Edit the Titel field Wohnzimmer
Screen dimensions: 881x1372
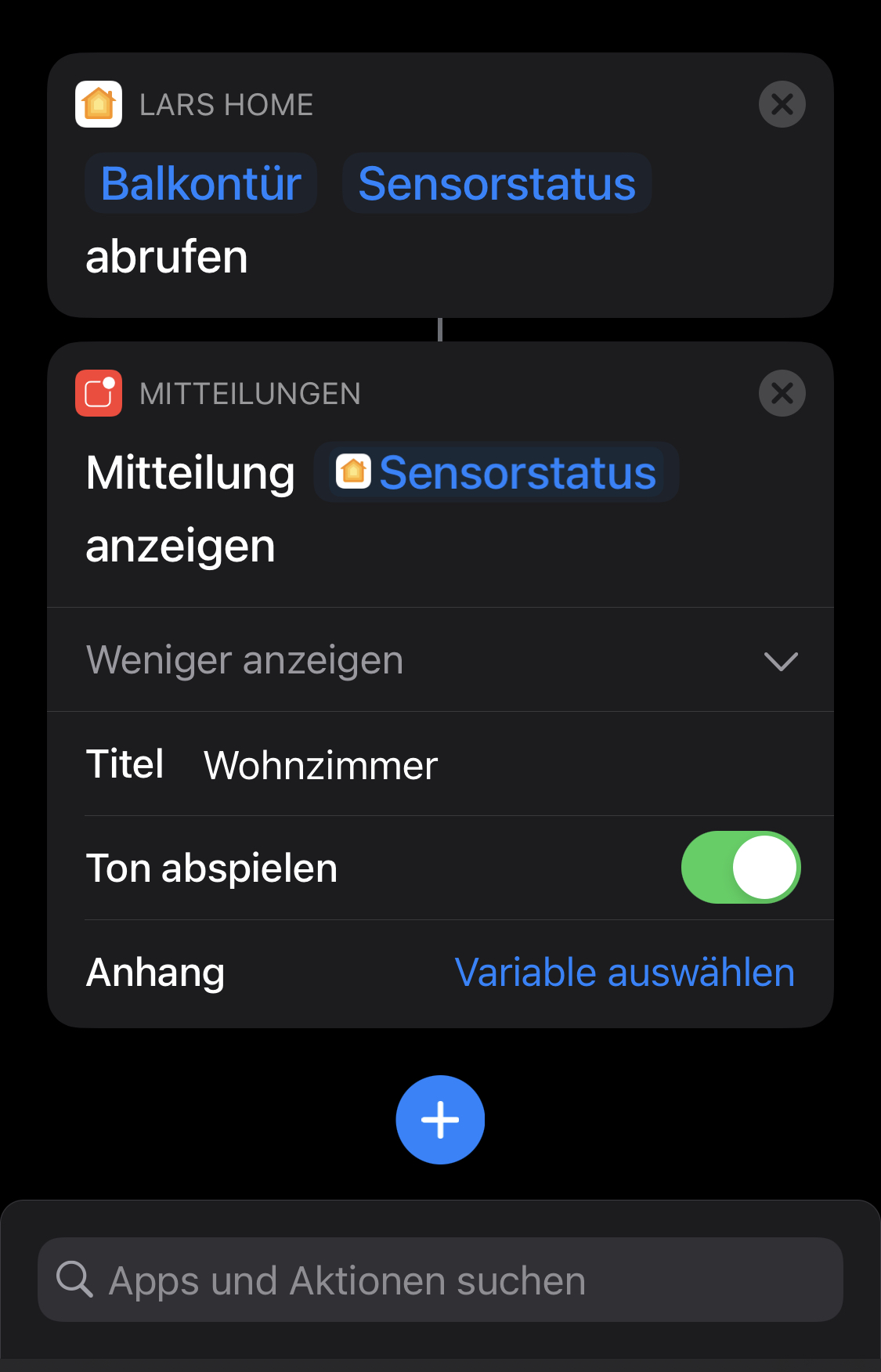(321, 765)
